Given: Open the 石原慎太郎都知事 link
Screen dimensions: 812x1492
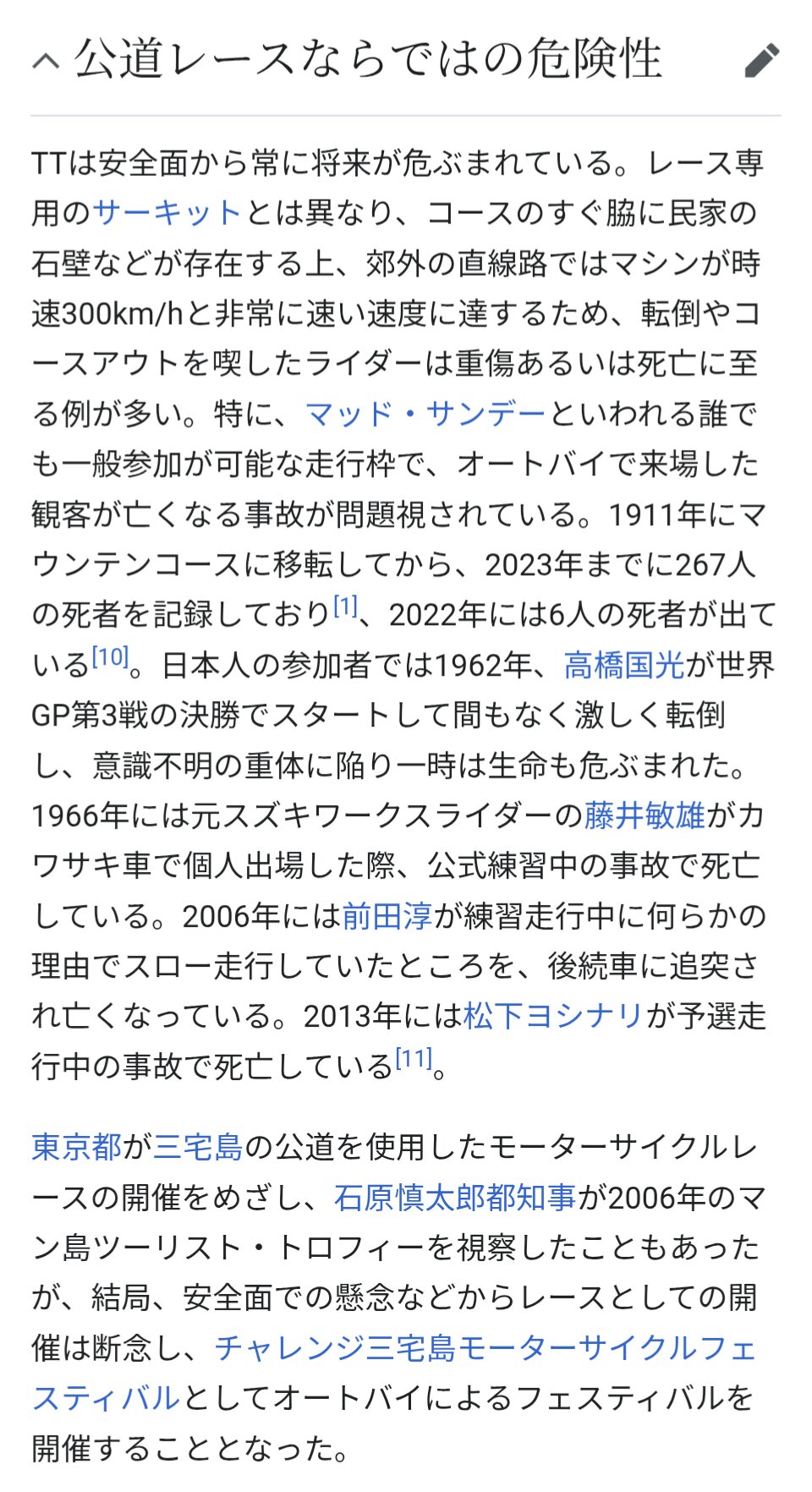Looking at the screenshot, I should 455,1198.
